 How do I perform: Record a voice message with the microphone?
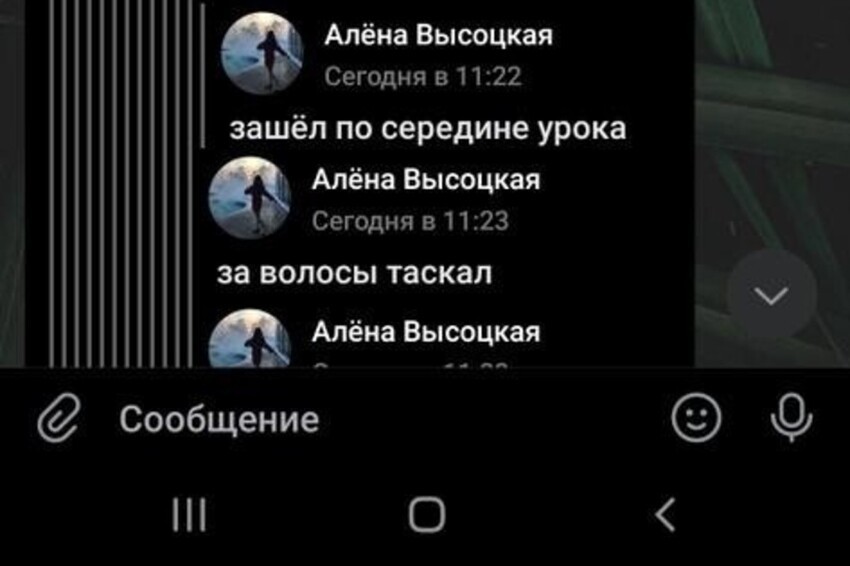pyautogui.click(x=792, y=418)
